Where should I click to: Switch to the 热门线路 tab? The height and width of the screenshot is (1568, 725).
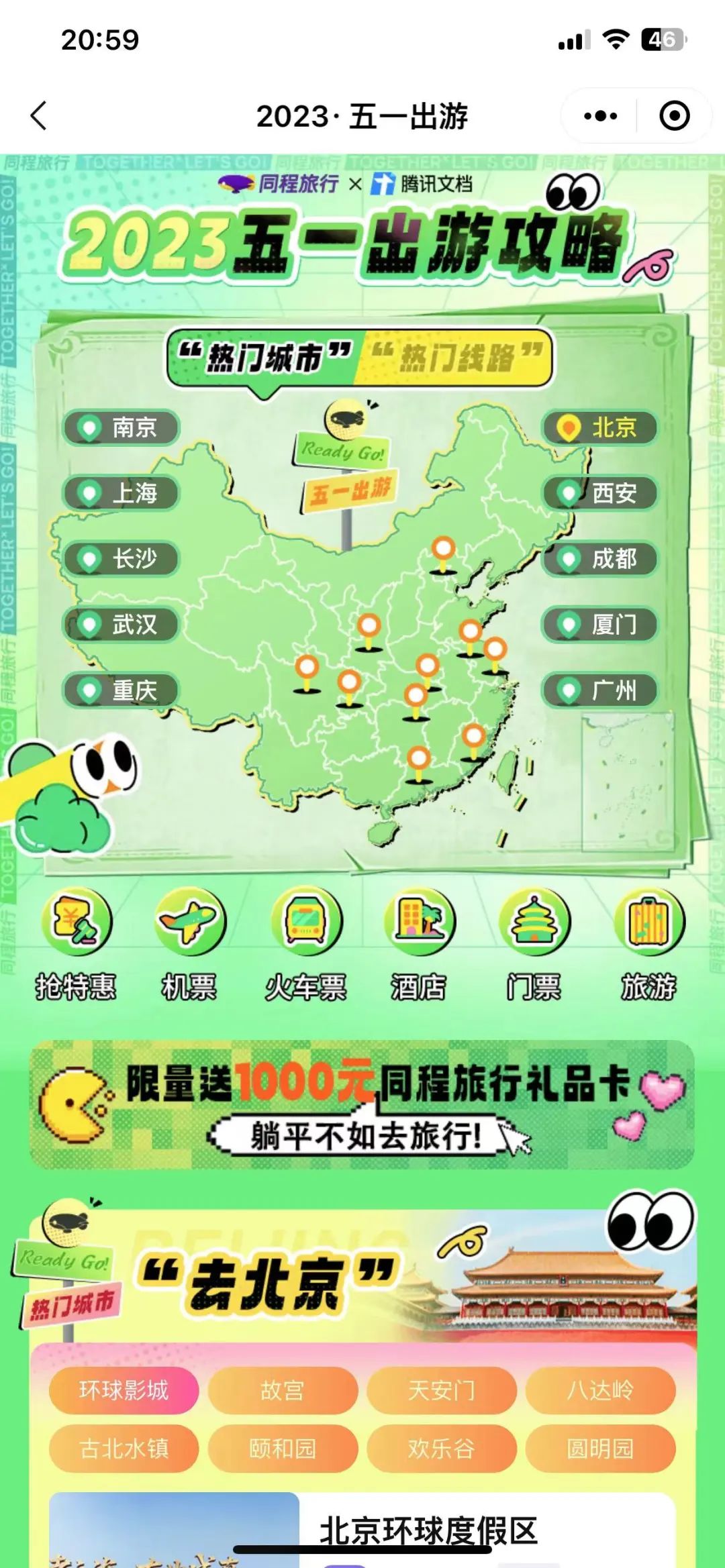[456, 358]
